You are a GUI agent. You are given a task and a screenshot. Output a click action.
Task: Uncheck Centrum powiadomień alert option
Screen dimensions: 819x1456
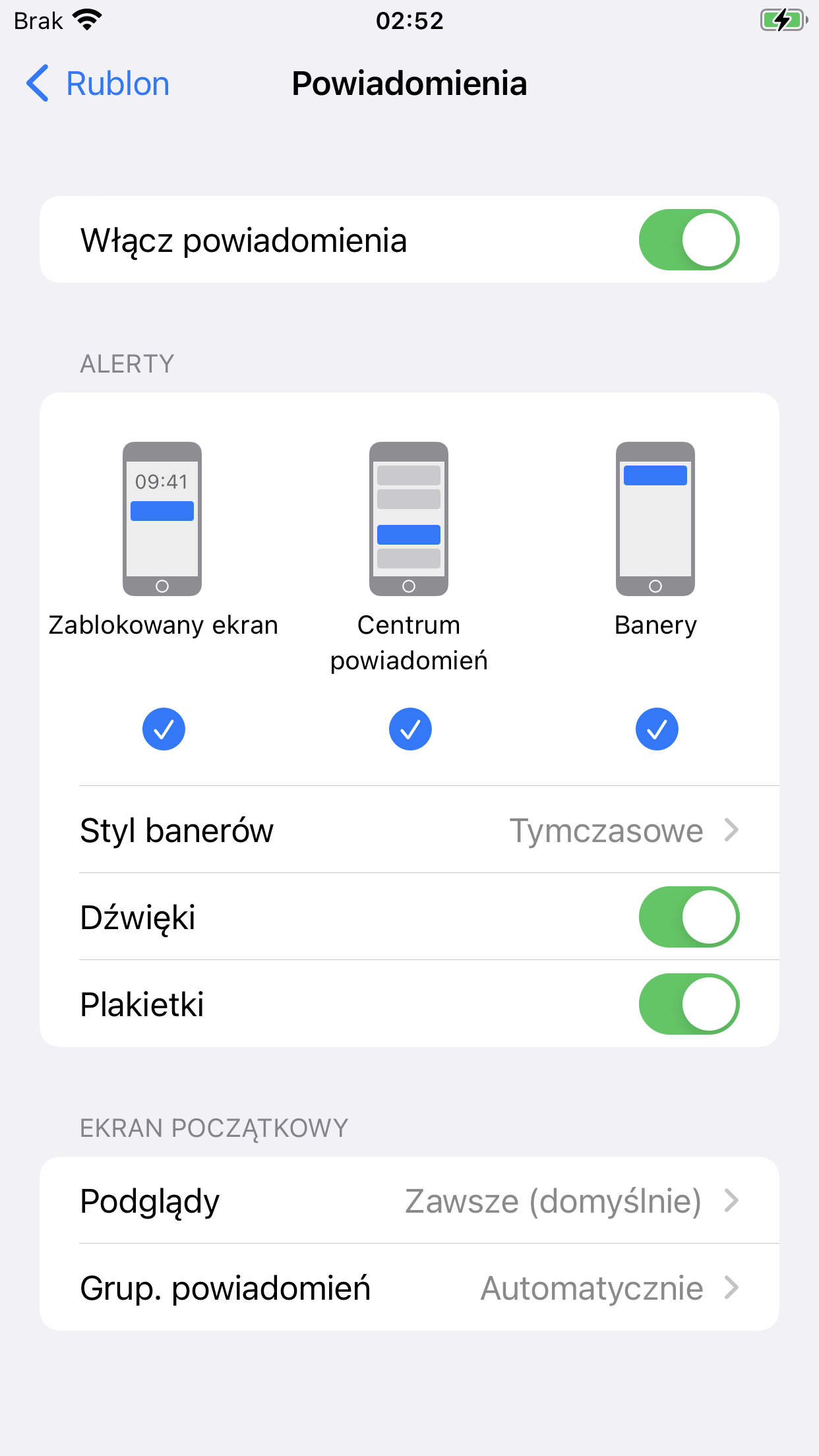(409, 729)
